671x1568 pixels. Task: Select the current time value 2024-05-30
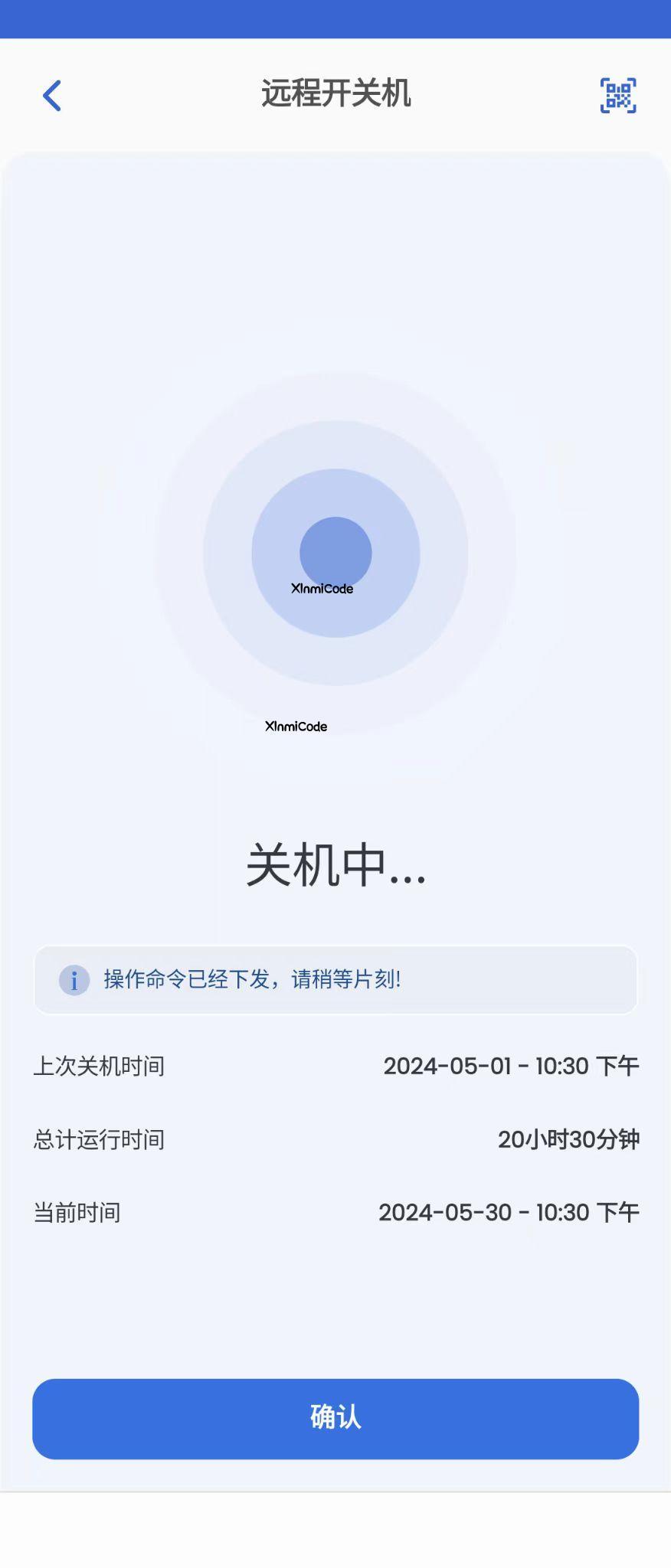click(508, 1212)
